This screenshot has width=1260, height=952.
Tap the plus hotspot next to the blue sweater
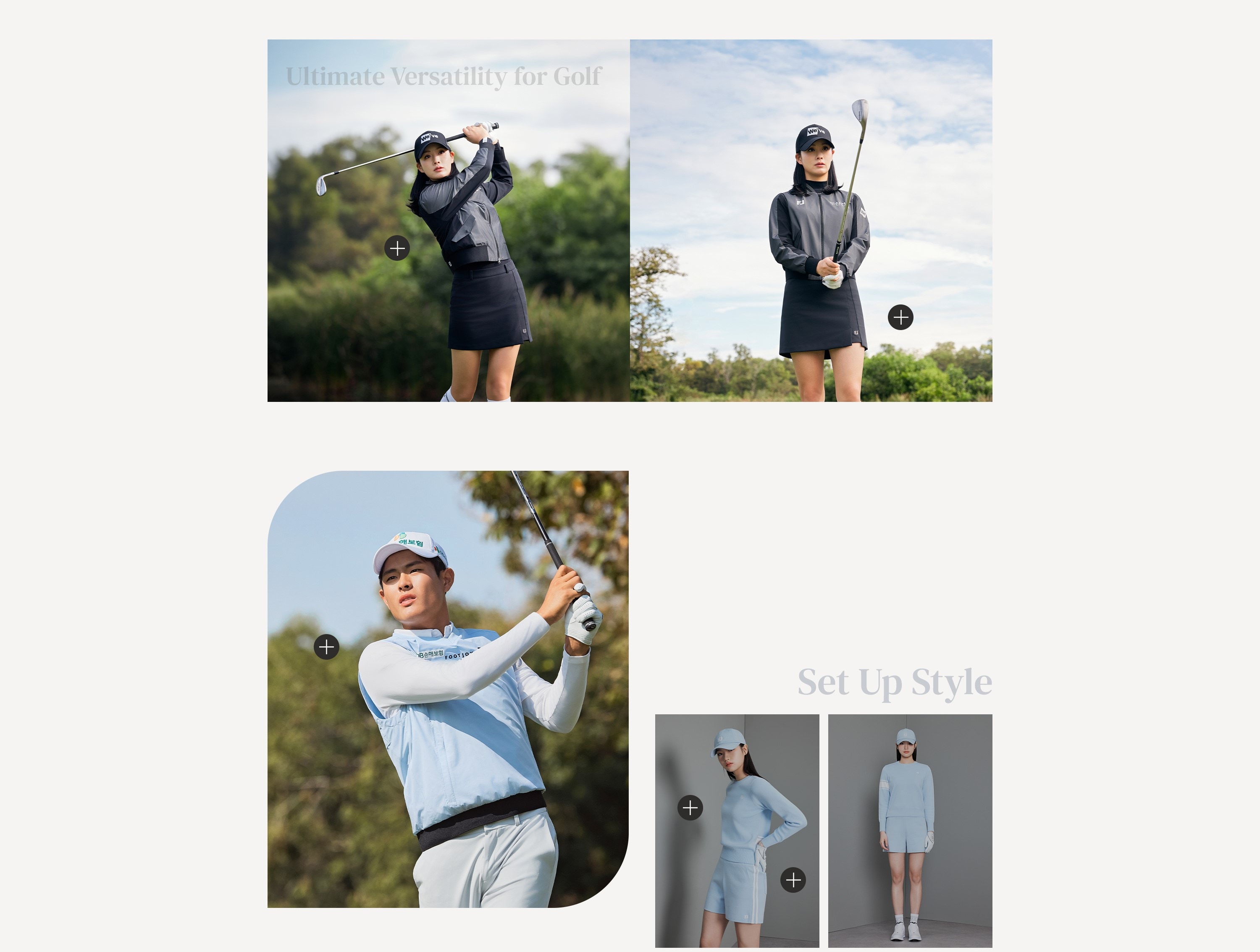pos(690,808)
